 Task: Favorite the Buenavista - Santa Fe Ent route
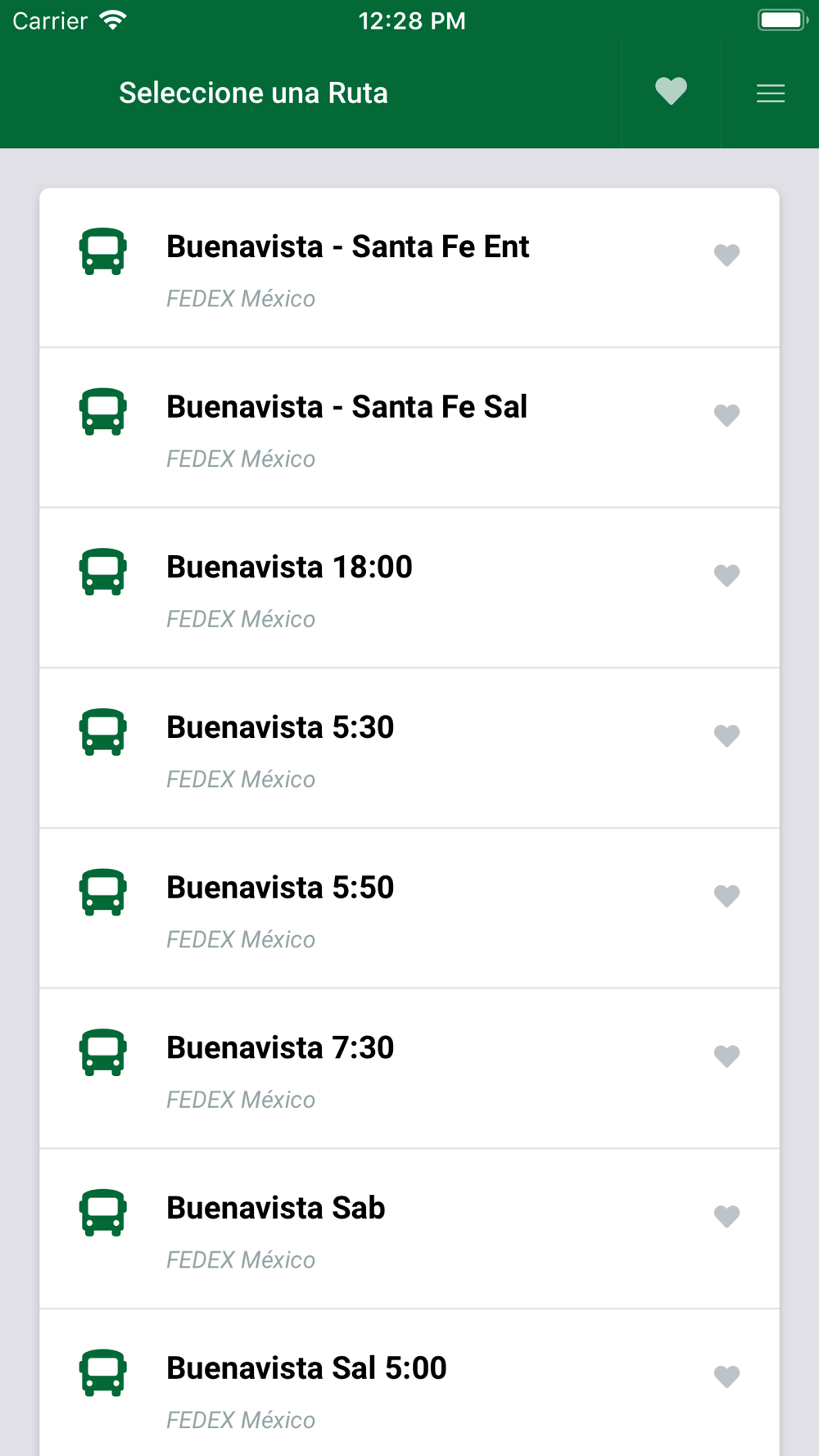click(726, 255)
